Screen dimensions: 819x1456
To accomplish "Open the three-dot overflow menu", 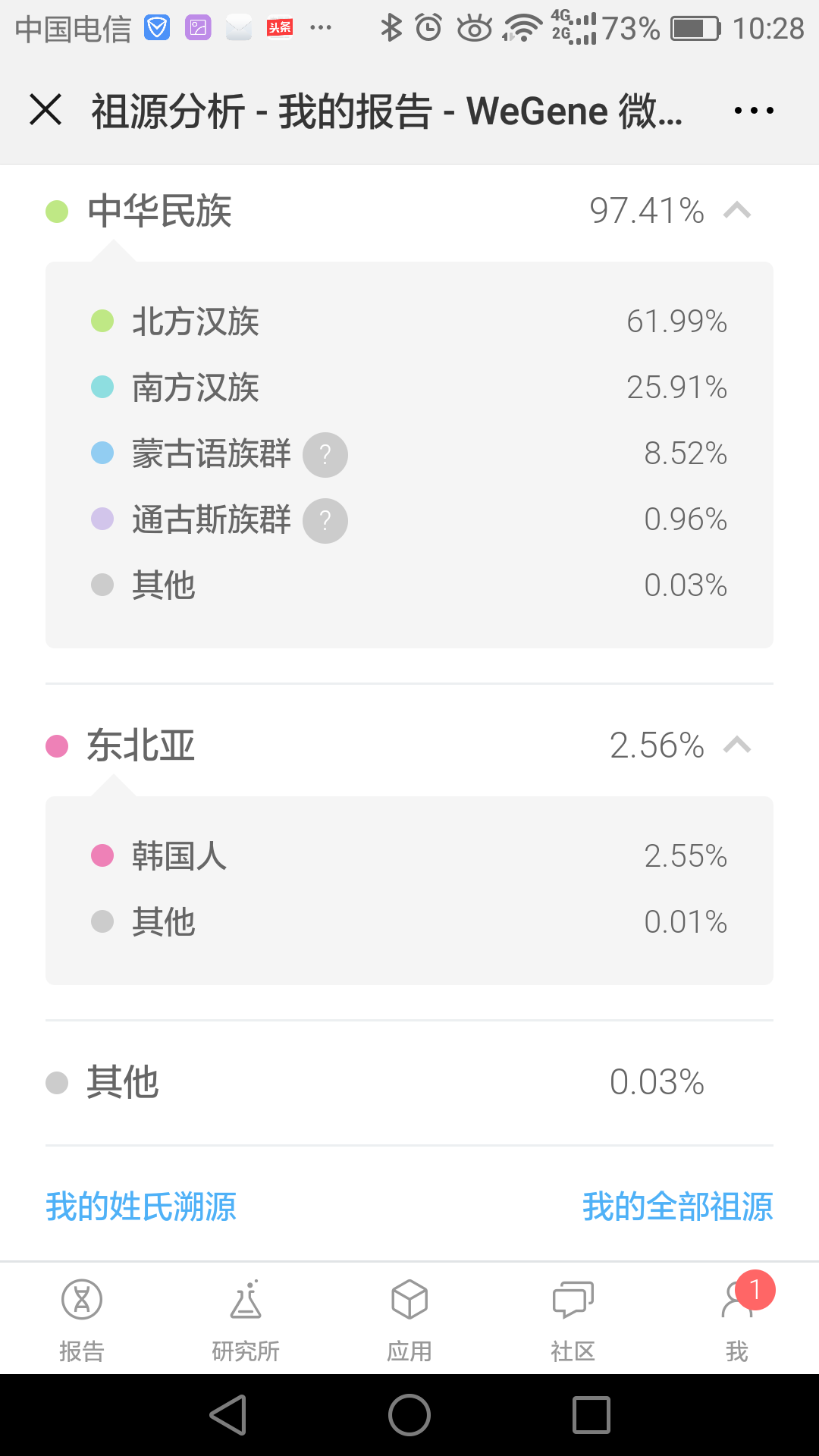I will (x=754, y=111).
